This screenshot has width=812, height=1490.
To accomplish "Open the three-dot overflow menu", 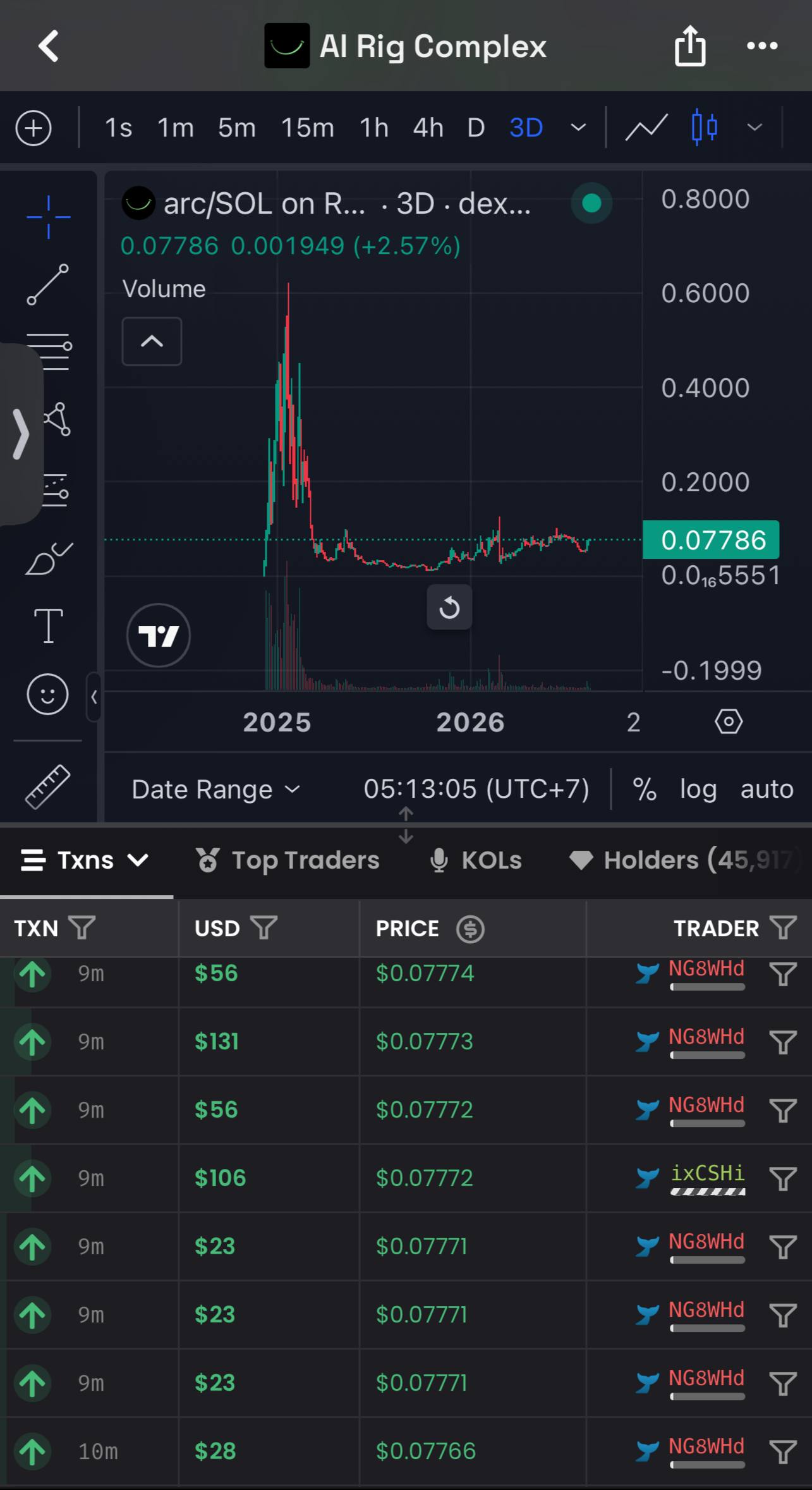I will [762, 46].
